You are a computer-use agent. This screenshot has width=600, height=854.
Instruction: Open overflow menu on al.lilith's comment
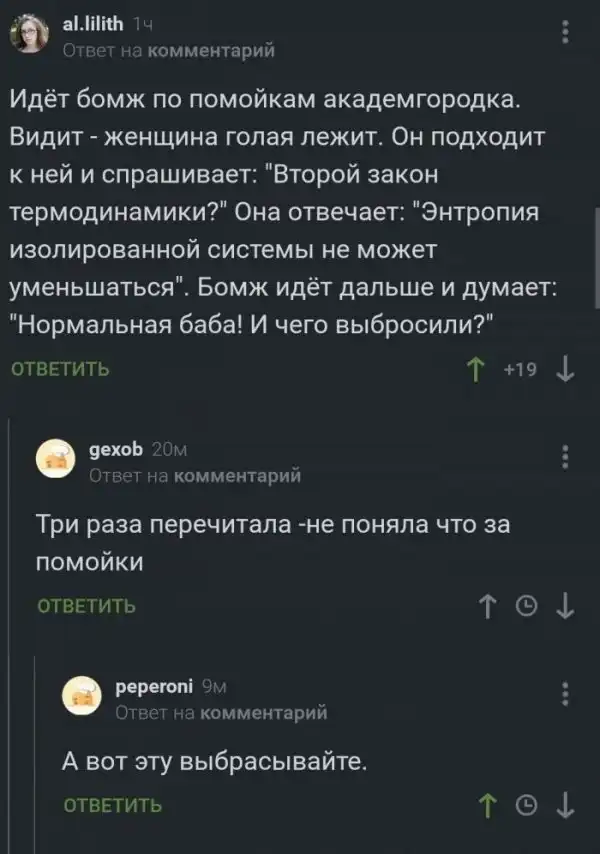[565, 34]
